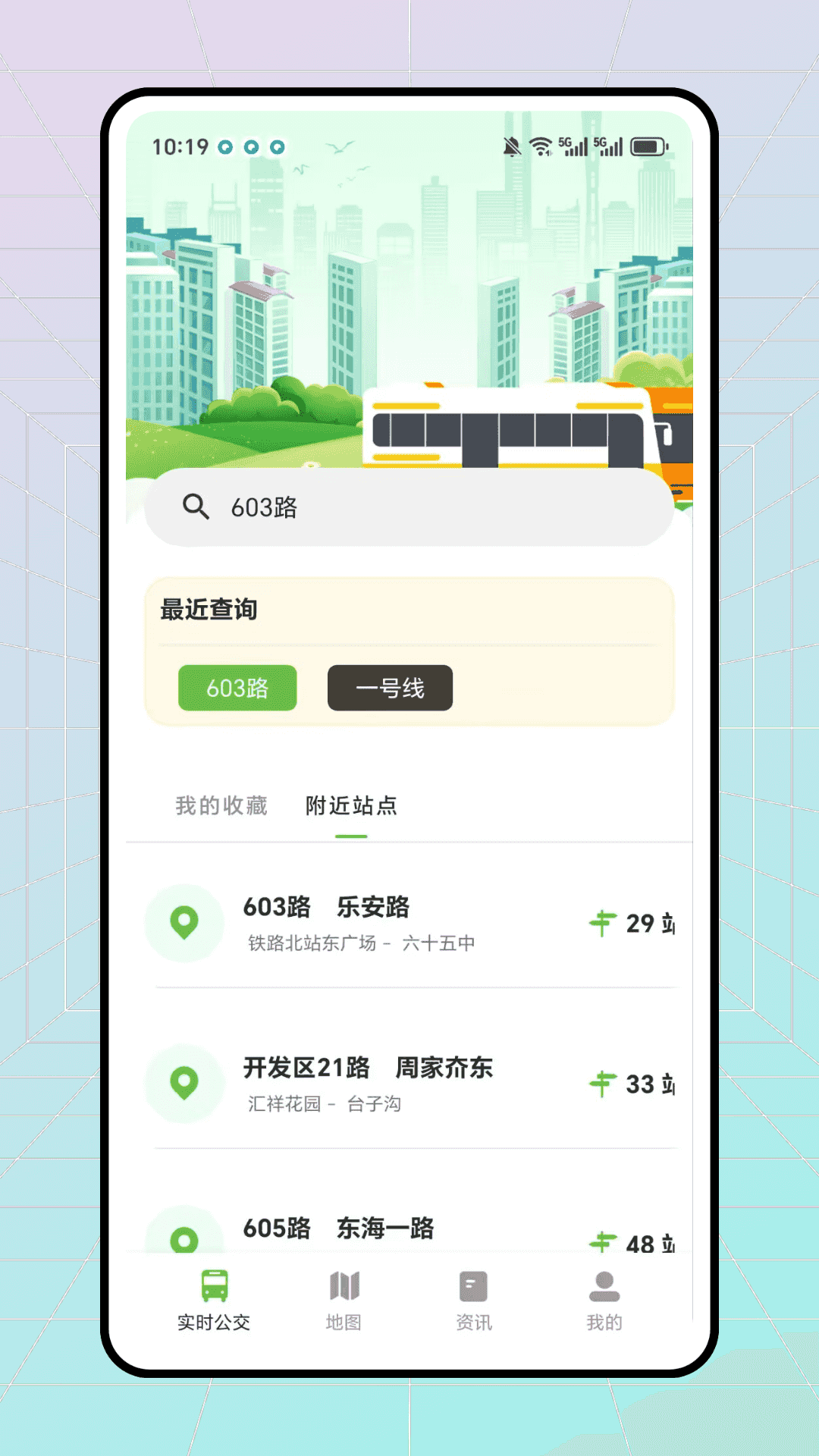
Task: Tap the location pin beside 开发区21路
Action: coord(184,1083)
